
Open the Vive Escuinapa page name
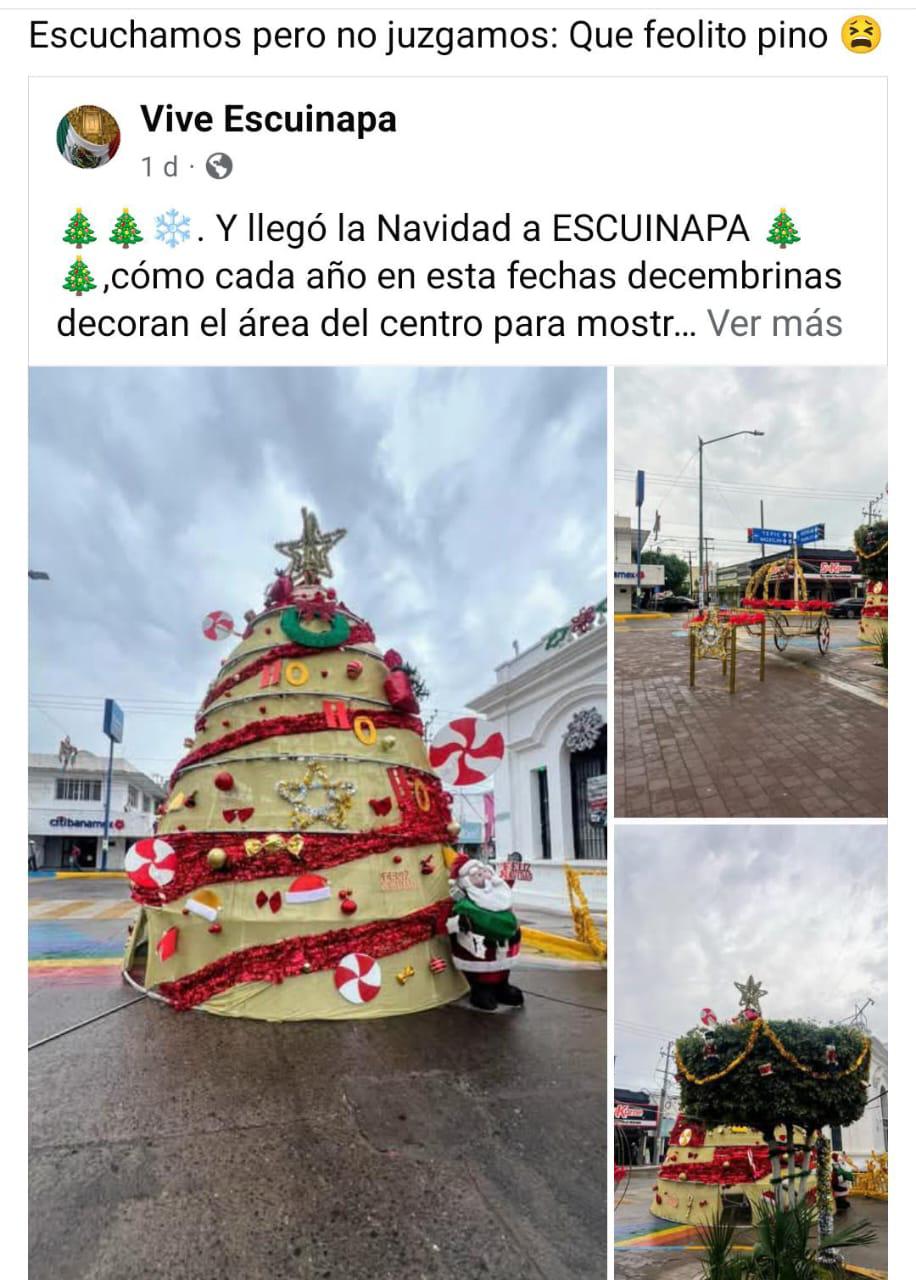(x=268, y=119)
